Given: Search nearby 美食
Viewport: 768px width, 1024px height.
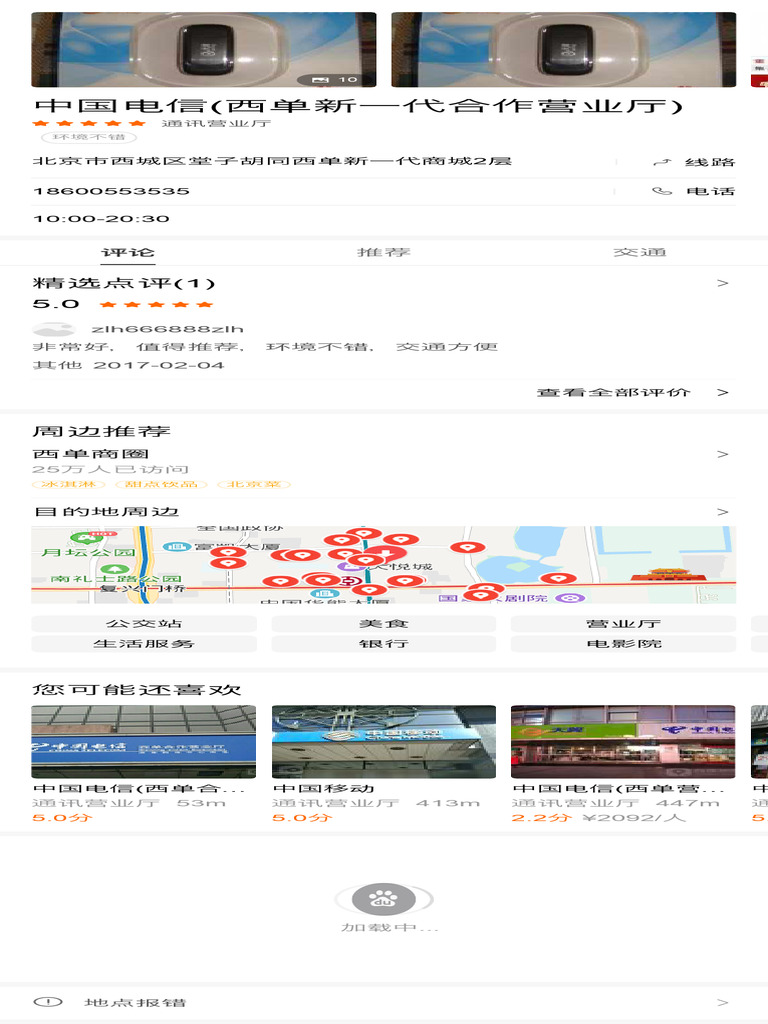Looking at the screenshot, I should pyautogui.click(x=384, y=624).
